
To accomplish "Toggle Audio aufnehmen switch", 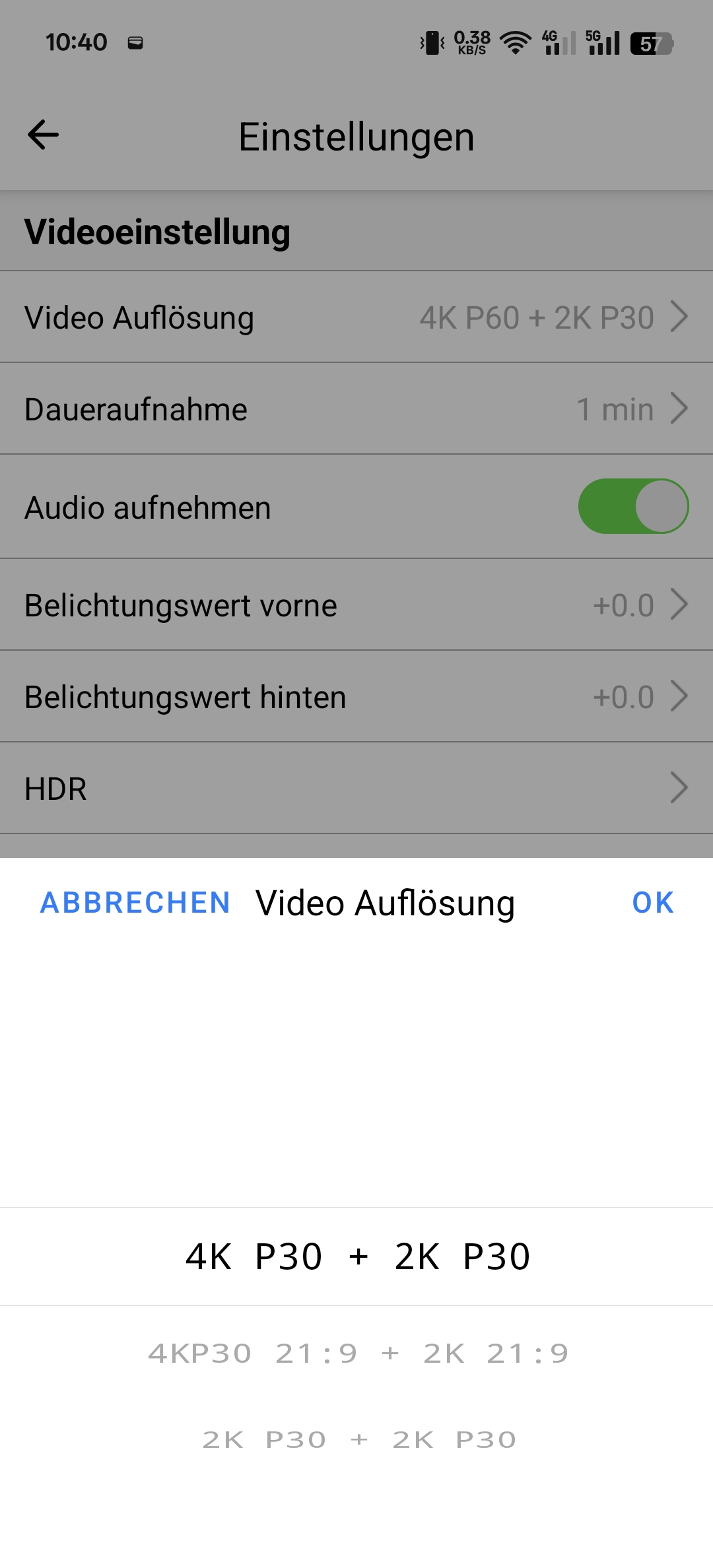I will [x=632, y=507].
